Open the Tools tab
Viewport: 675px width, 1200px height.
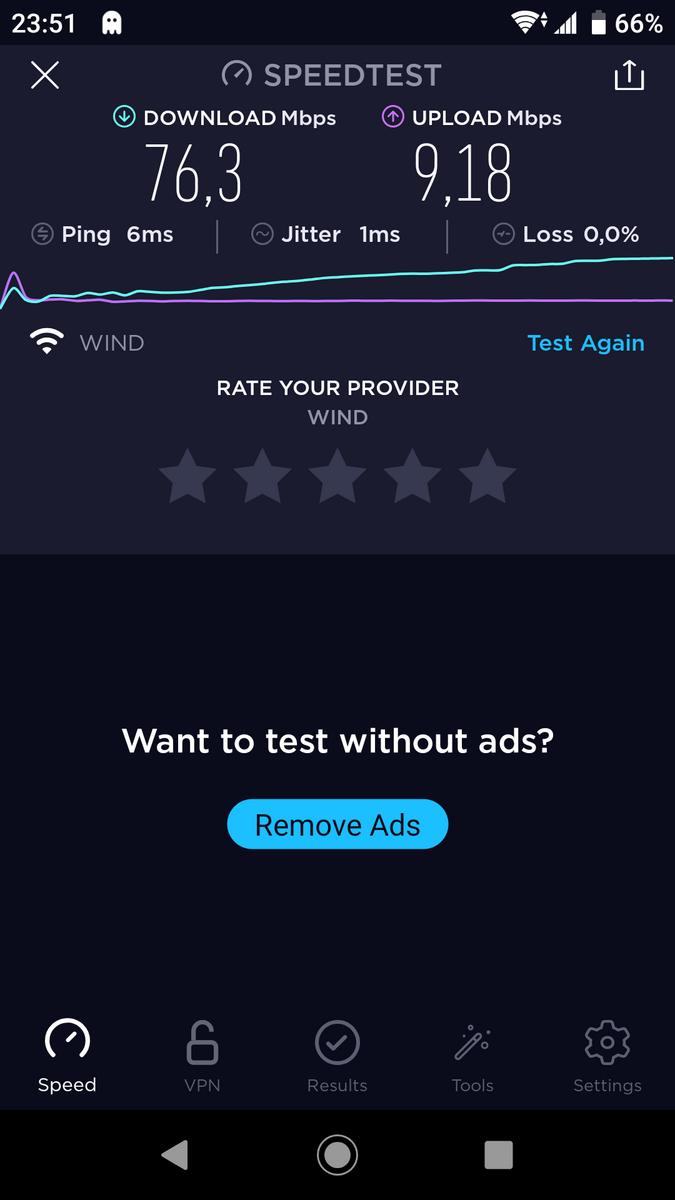(x=472, y=1056)
